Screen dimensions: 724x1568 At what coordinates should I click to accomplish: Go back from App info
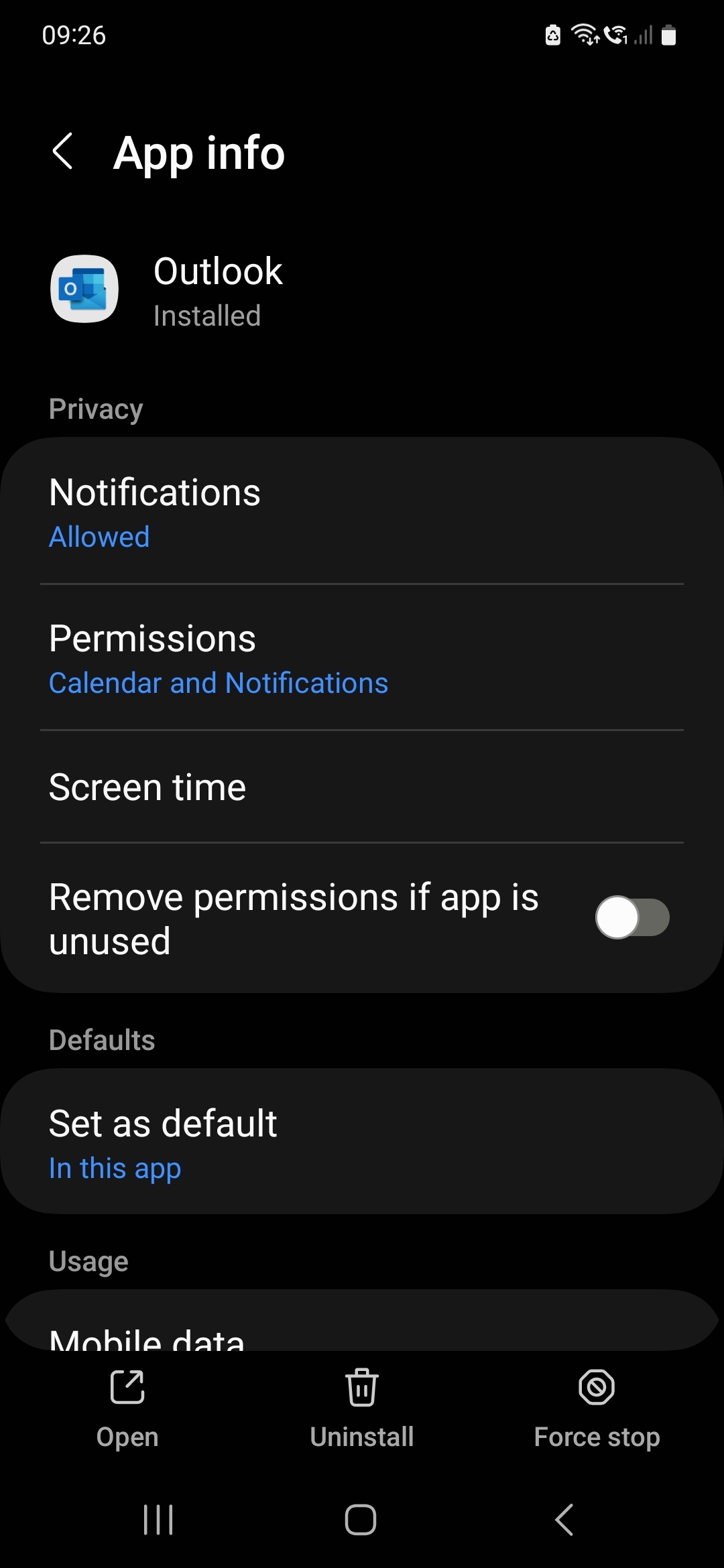pos(63,151)
